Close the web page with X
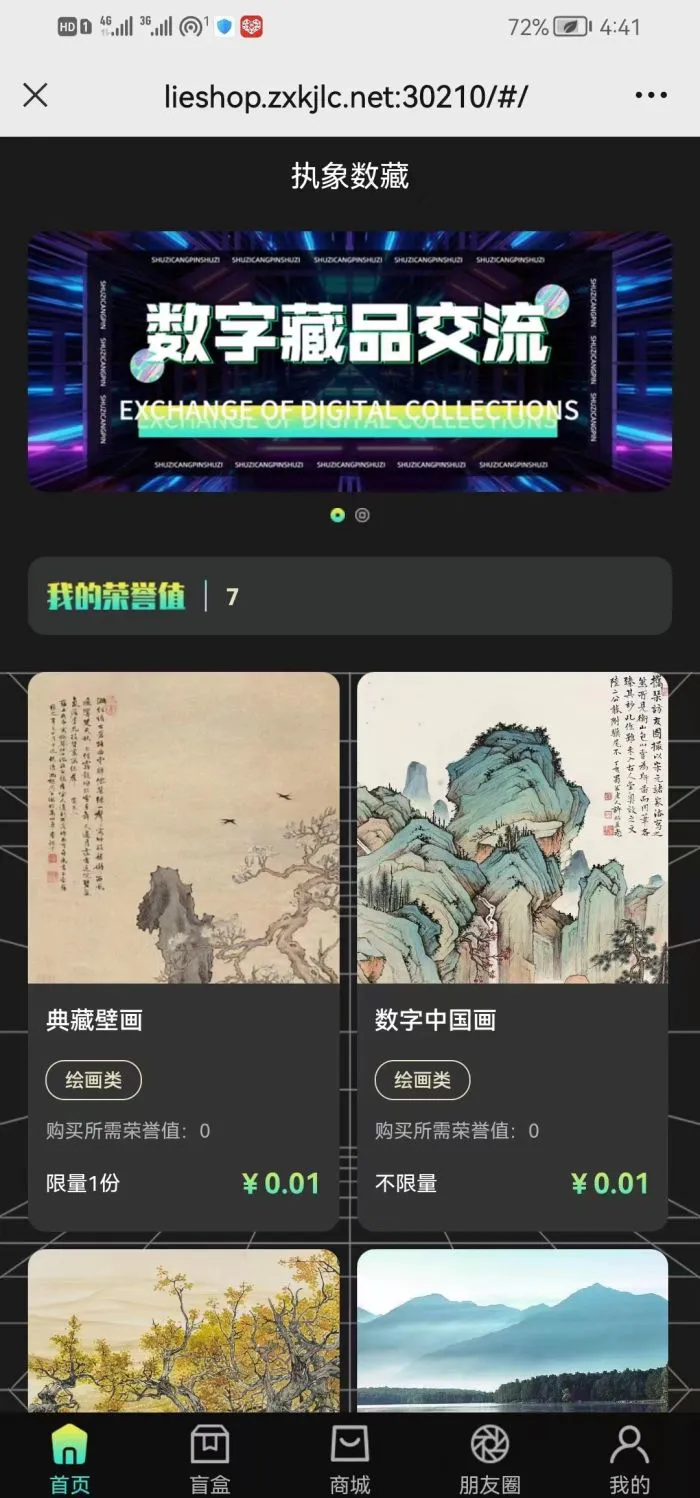Screen dimensions: 700x1498 click(35, 95)
